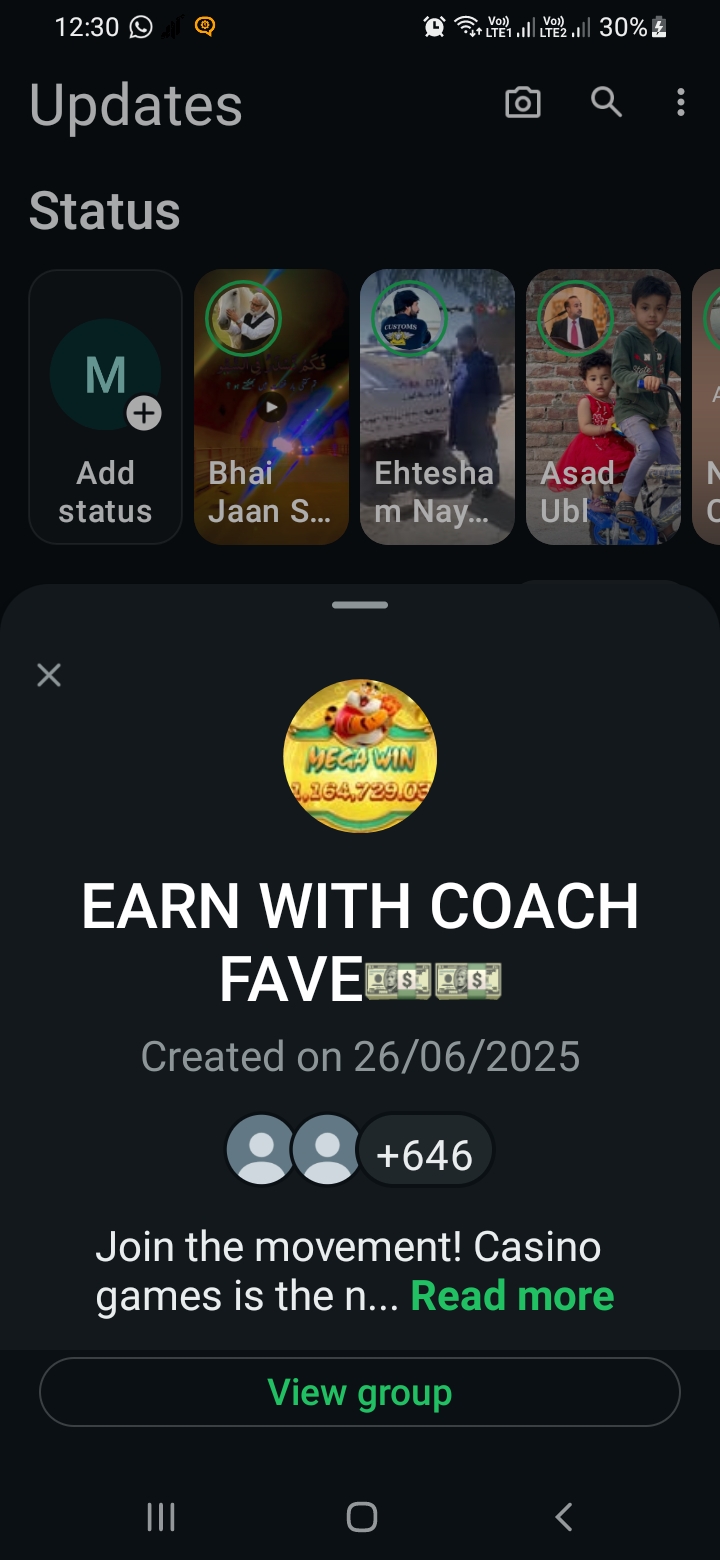
Task: Go back using system navigation
Action: [563, 1517]
